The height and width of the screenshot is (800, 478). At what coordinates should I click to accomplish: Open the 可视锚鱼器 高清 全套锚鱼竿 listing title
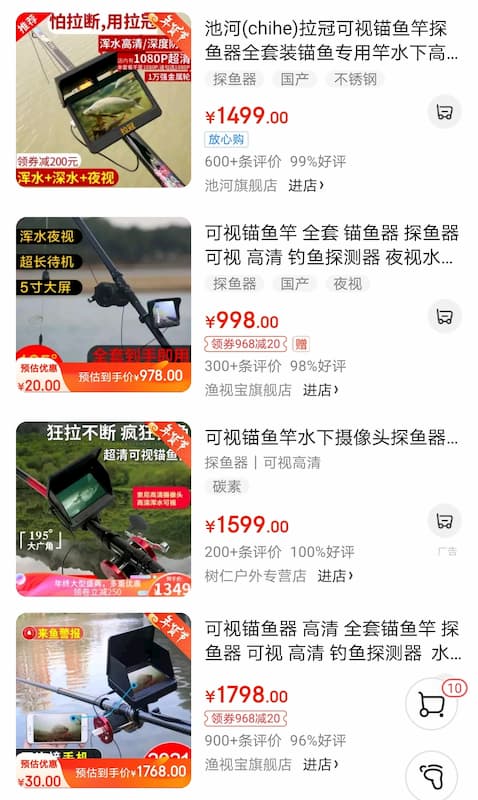[x=333, y=641]
